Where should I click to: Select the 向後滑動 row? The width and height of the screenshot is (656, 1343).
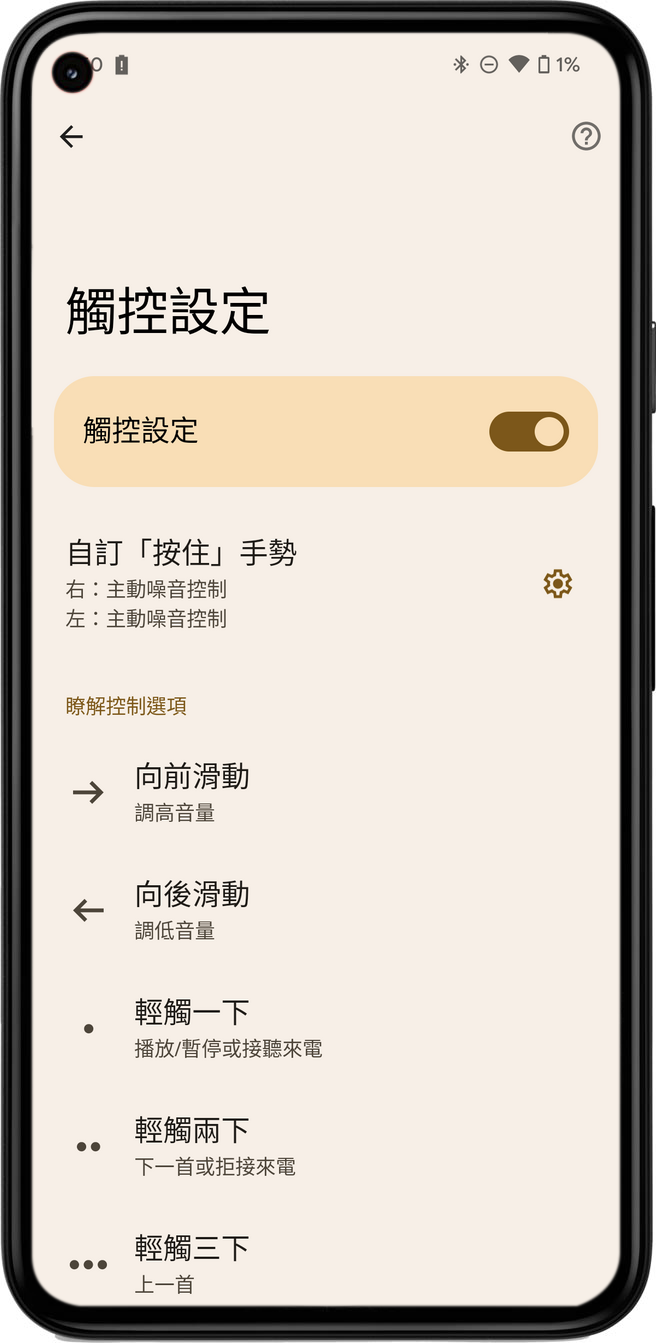192,910
